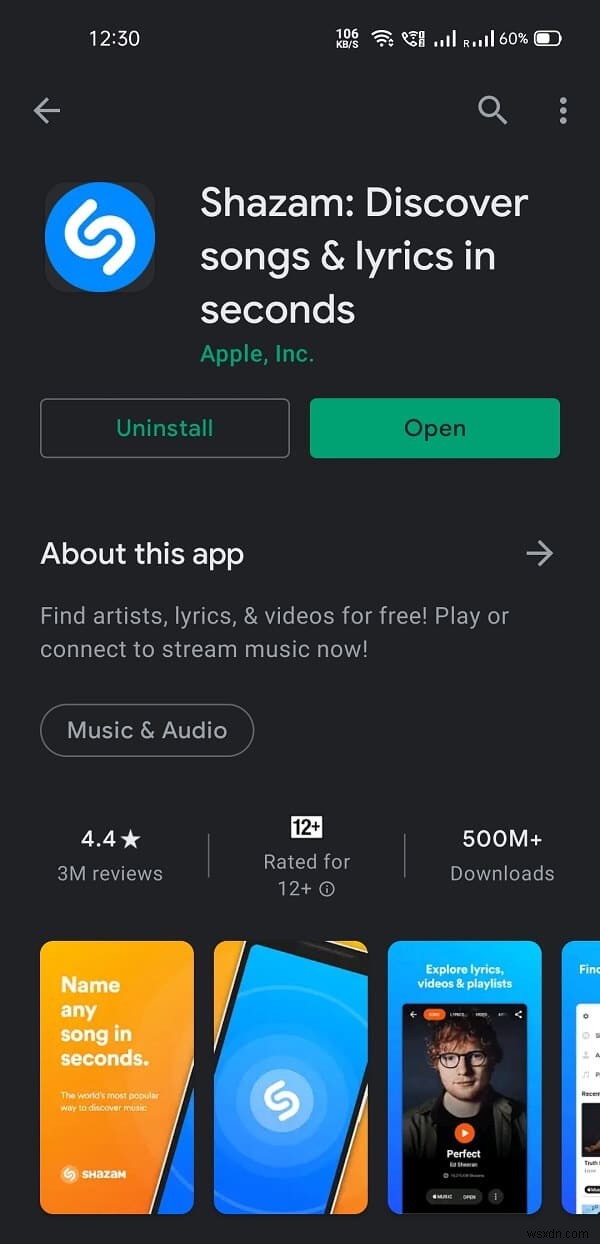600x1244 pixels.
Task: Uninstall the Shazam app
Action: [165, 428]
